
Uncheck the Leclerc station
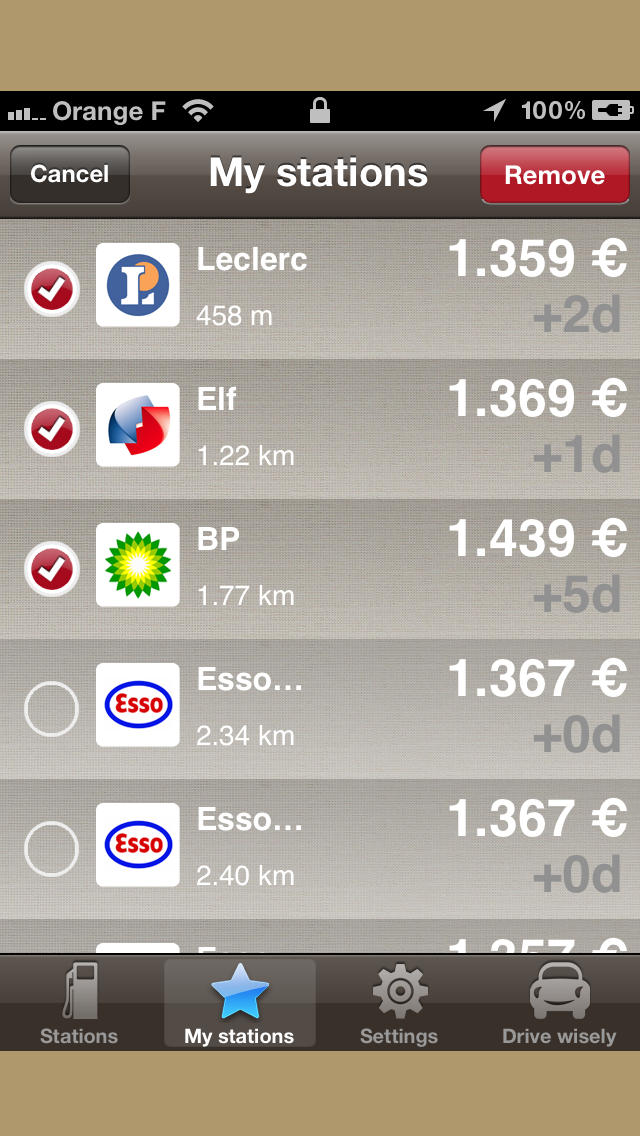51,289
